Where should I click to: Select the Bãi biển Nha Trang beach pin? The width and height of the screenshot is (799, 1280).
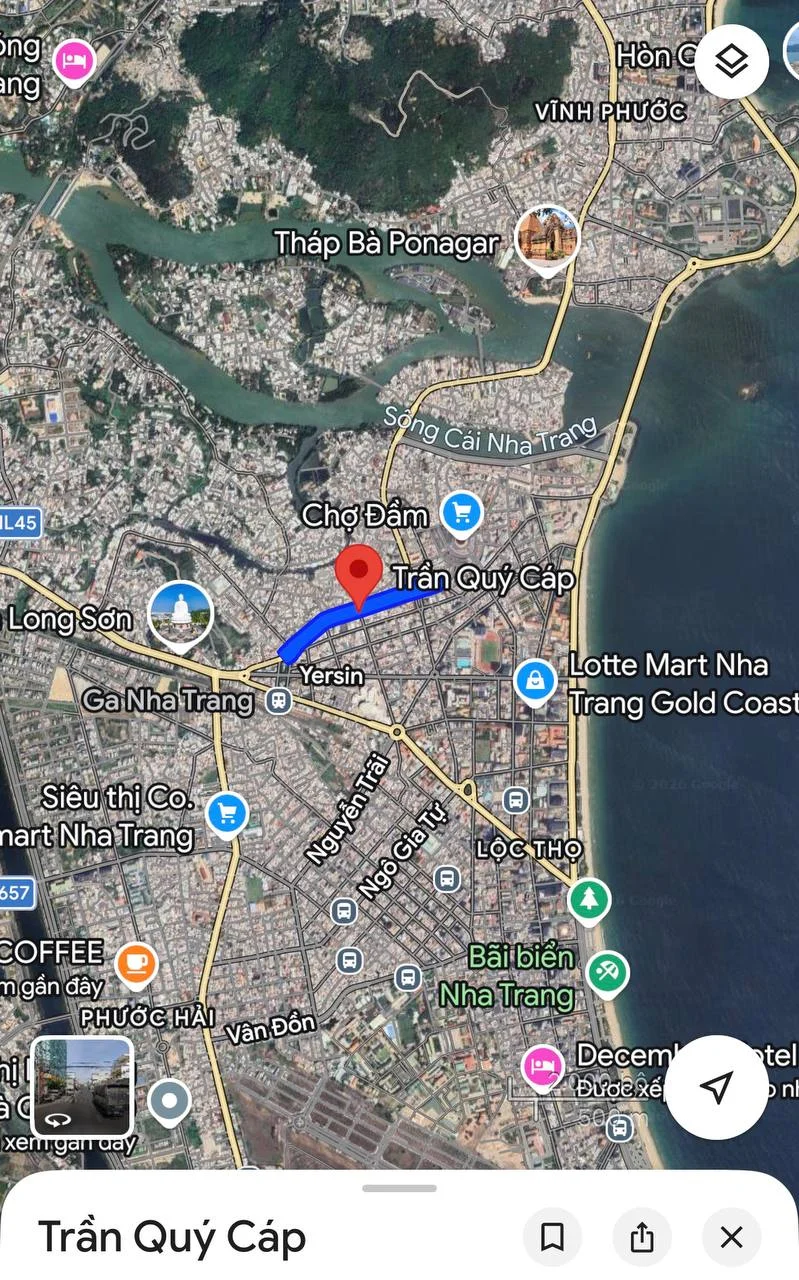click(607, 971)
